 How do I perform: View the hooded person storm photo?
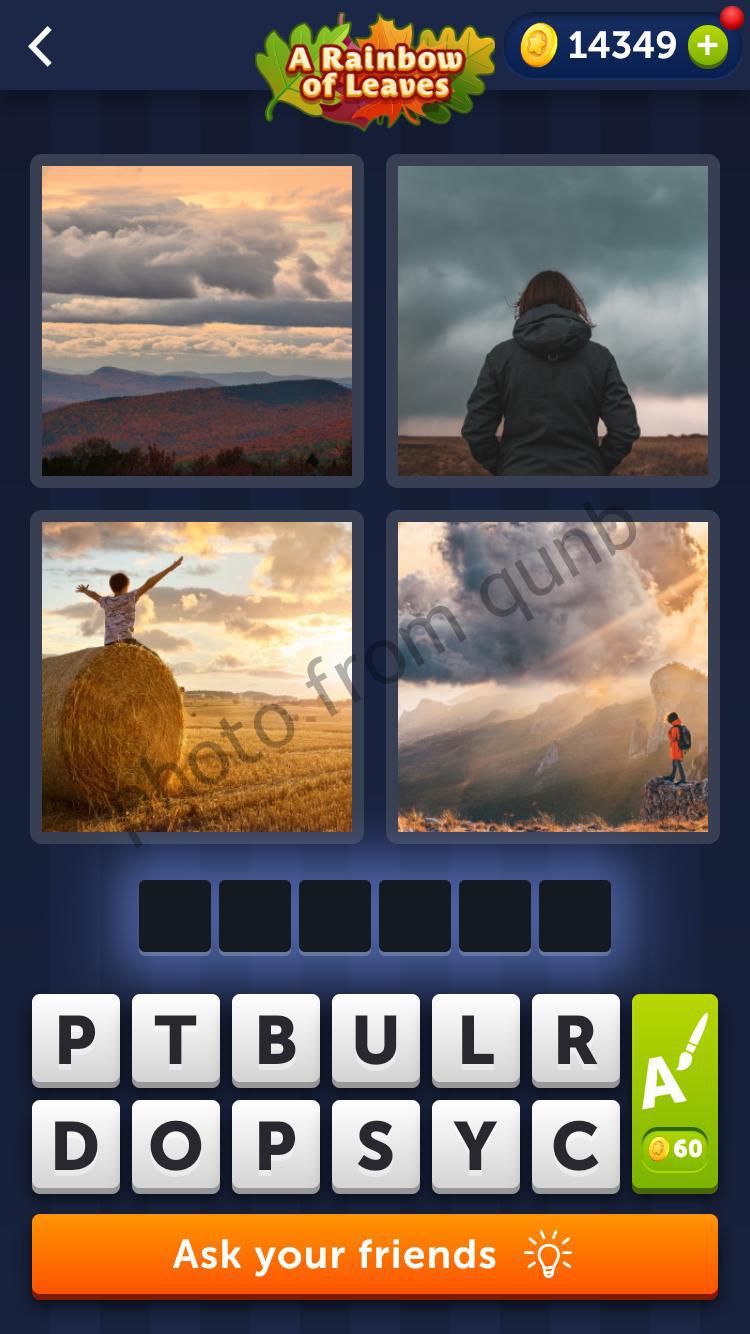[553, 320]
